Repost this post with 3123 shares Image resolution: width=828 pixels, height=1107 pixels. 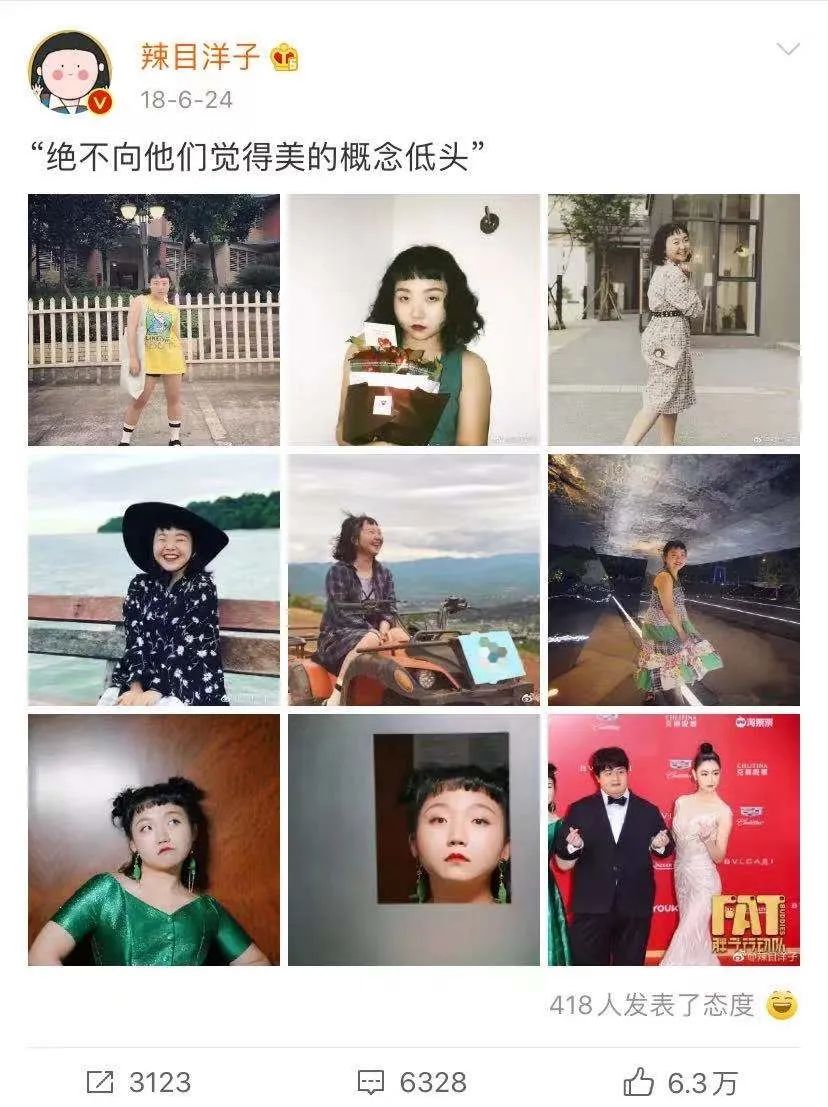coord(138,1082)
